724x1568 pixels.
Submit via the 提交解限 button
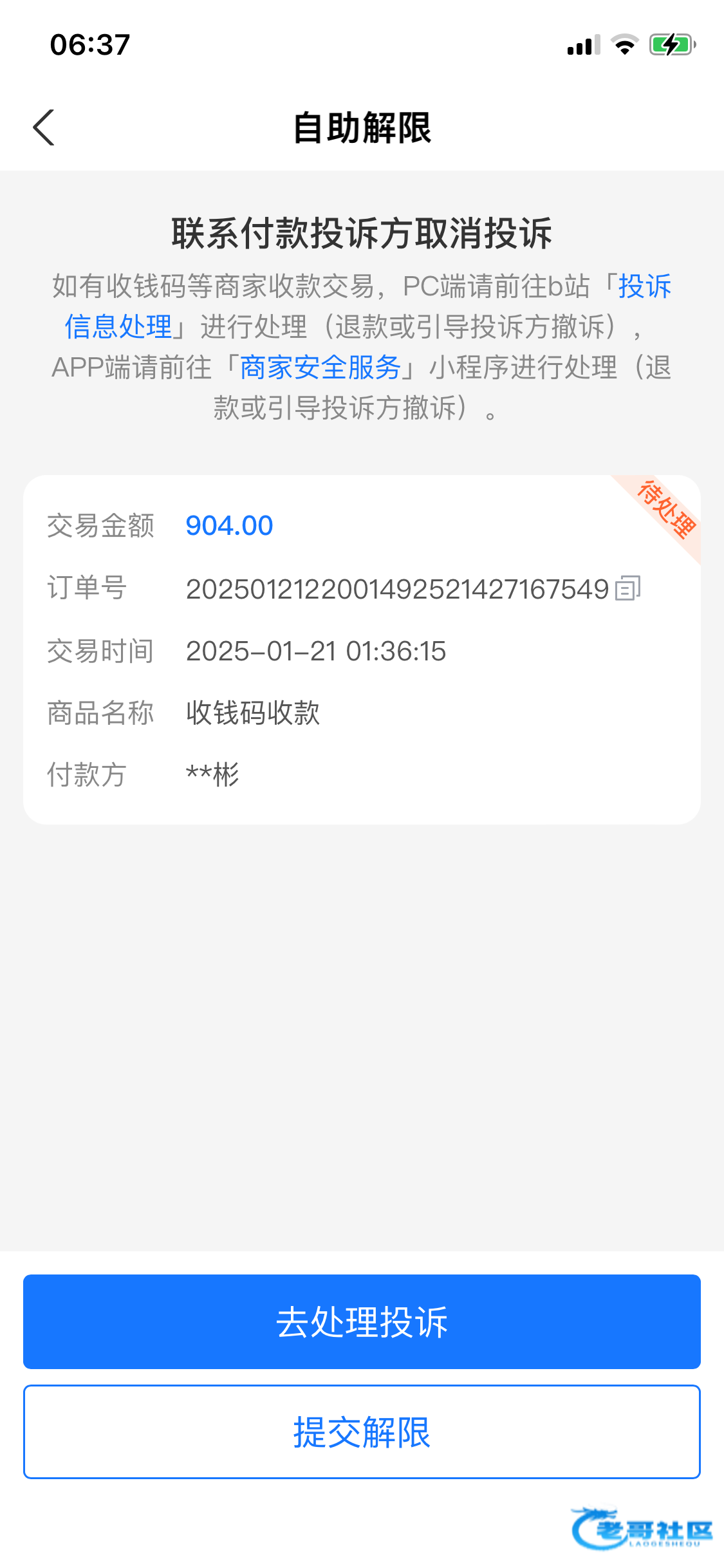coord(362,1432)
